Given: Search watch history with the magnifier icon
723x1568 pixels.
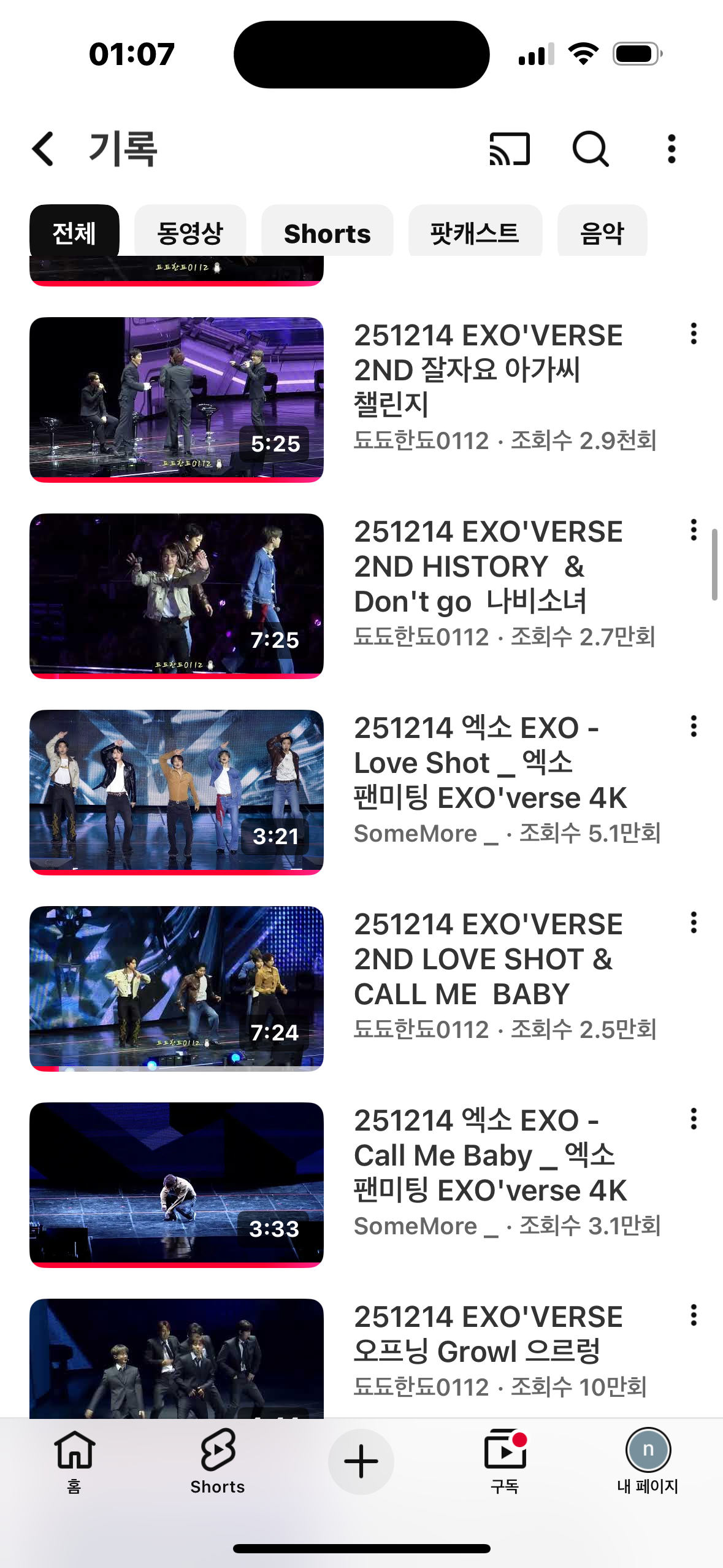Looking at the screenshot, I should pos(590,149).
